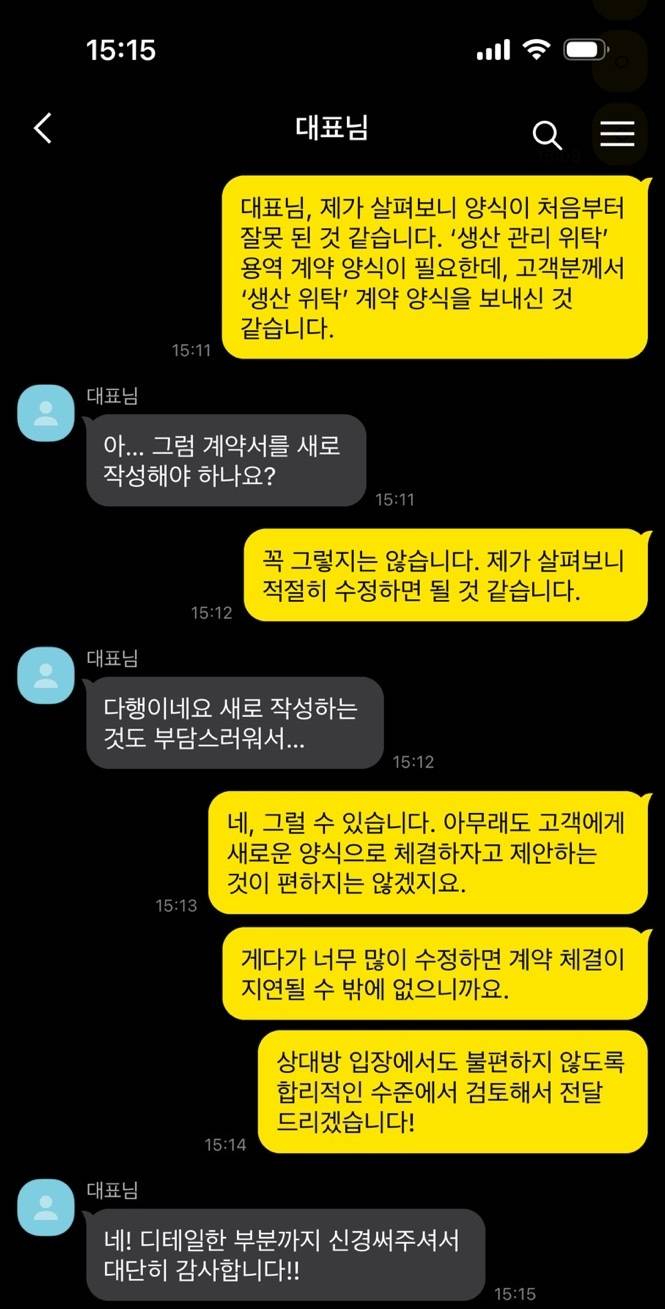The height and width of the screenshot is (1309, 665).
Task: Search within the 대표님 conversation
Action: tap(546, 135)
